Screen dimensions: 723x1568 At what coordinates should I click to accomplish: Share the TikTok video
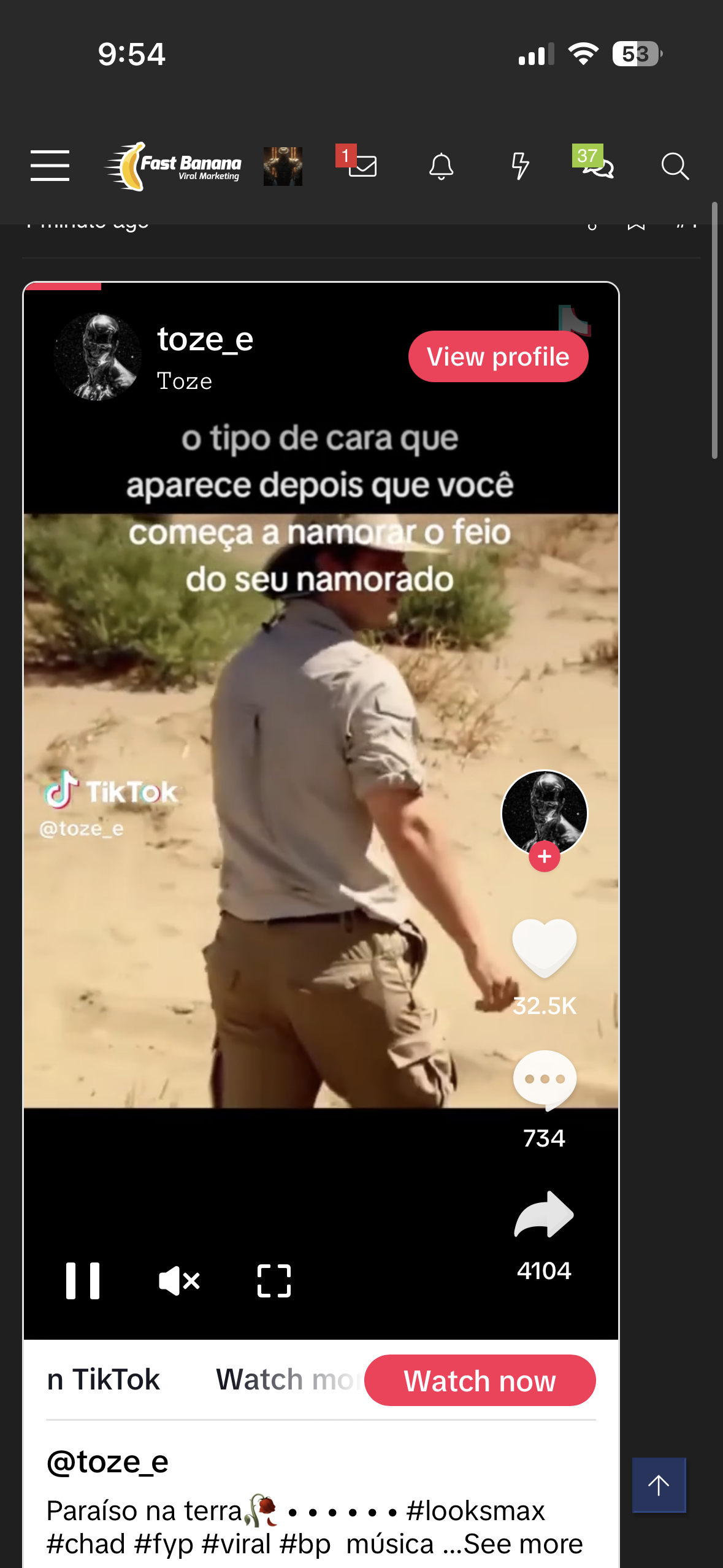pyautogui.click(x=544, y=1215)
